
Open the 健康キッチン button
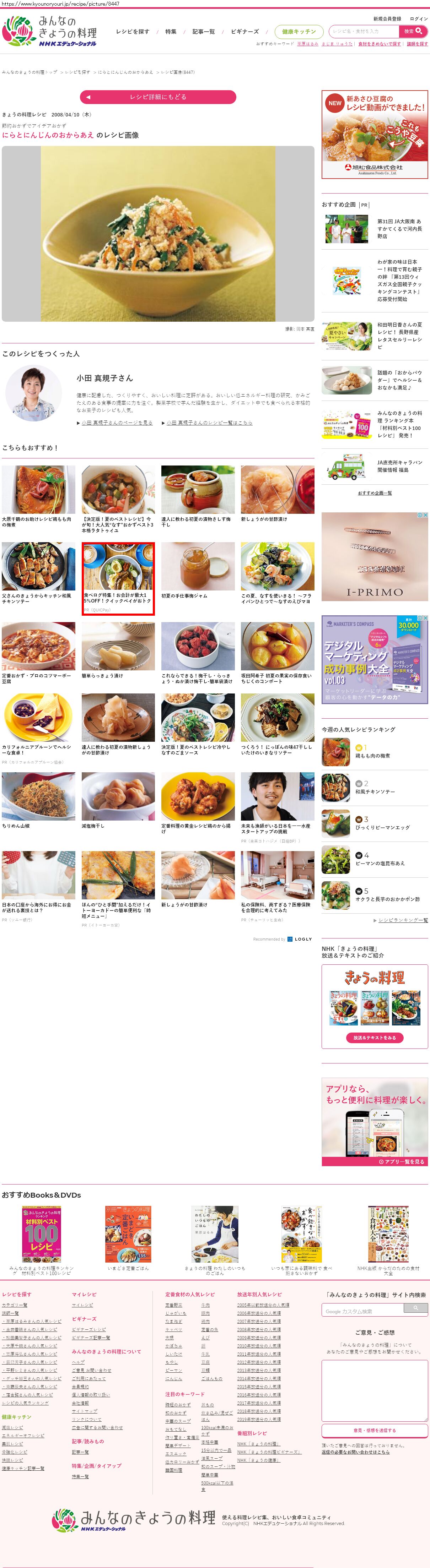coord(299,32)
